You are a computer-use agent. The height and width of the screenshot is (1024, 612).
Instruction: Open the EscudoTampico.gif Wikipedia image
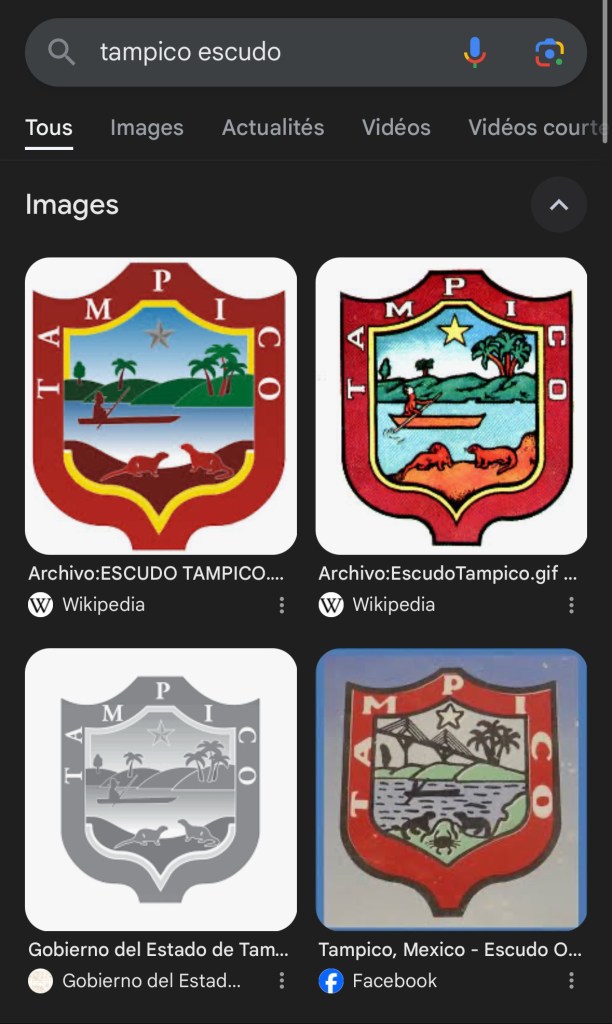[x=451, y=406]
